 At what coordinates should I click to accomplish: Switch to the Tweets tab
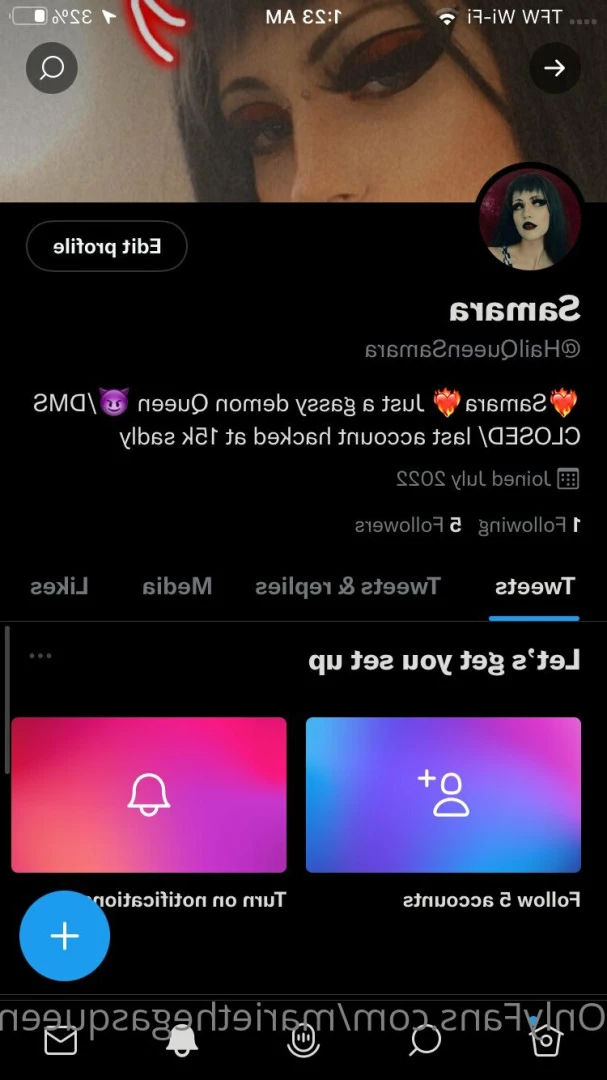point(534,587)
